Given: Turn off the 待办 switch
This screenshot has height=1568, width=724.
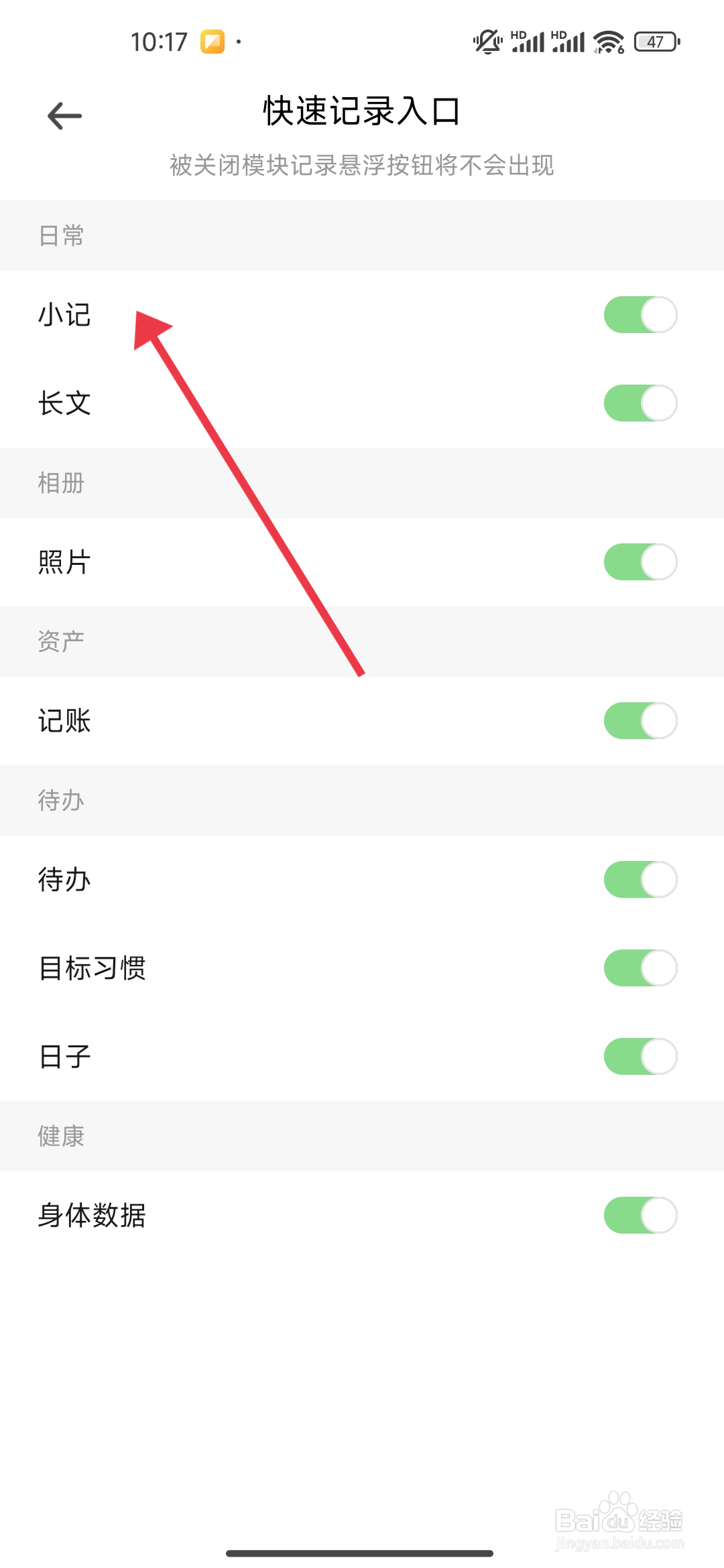Looking at the screenshot, I should [640, 879].
